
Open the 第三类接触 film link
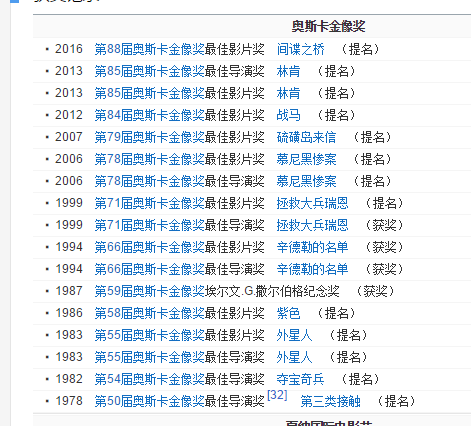tap(330, 401)
